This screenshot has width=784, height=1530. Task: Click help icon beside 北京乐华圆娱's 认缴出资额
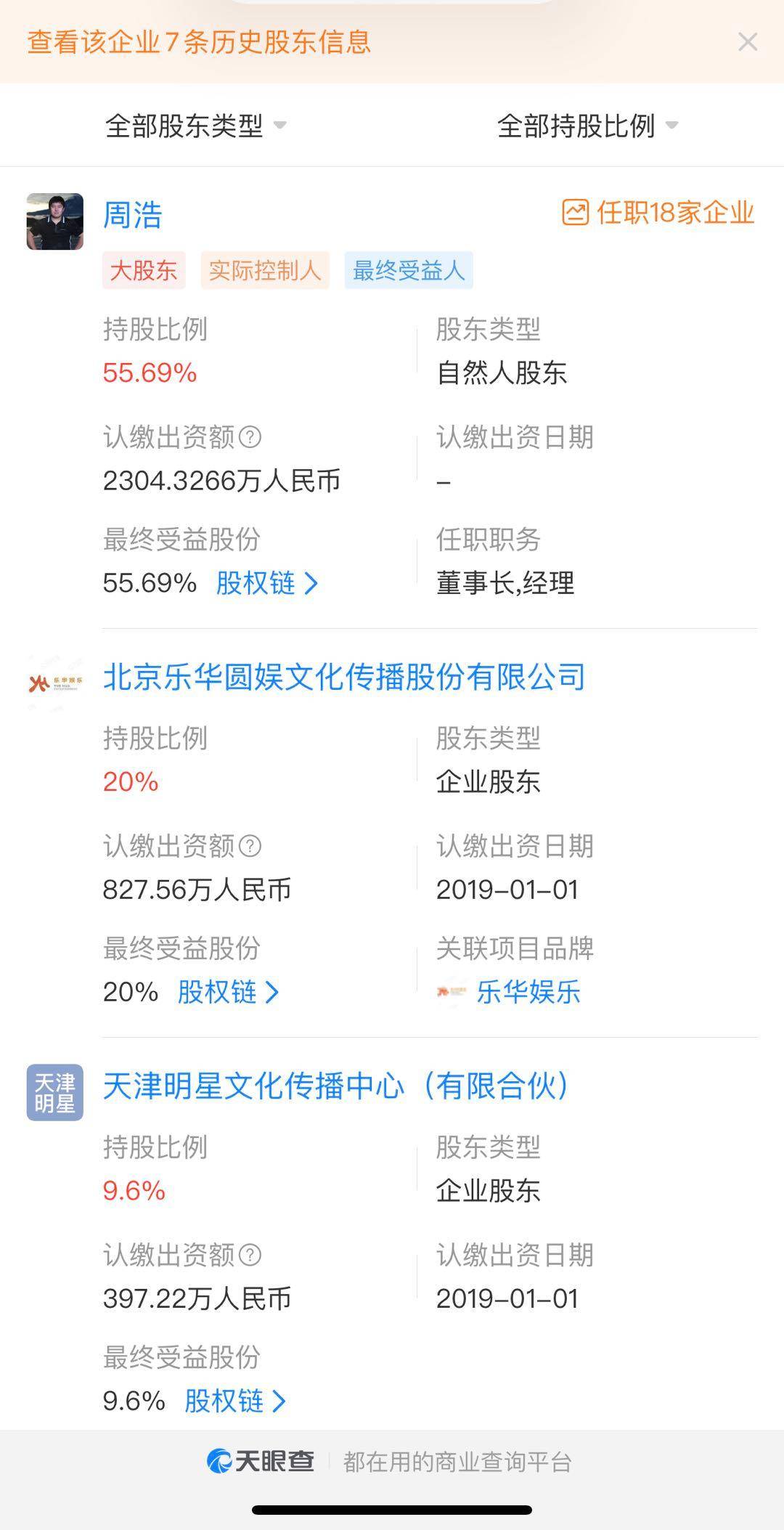250,845
